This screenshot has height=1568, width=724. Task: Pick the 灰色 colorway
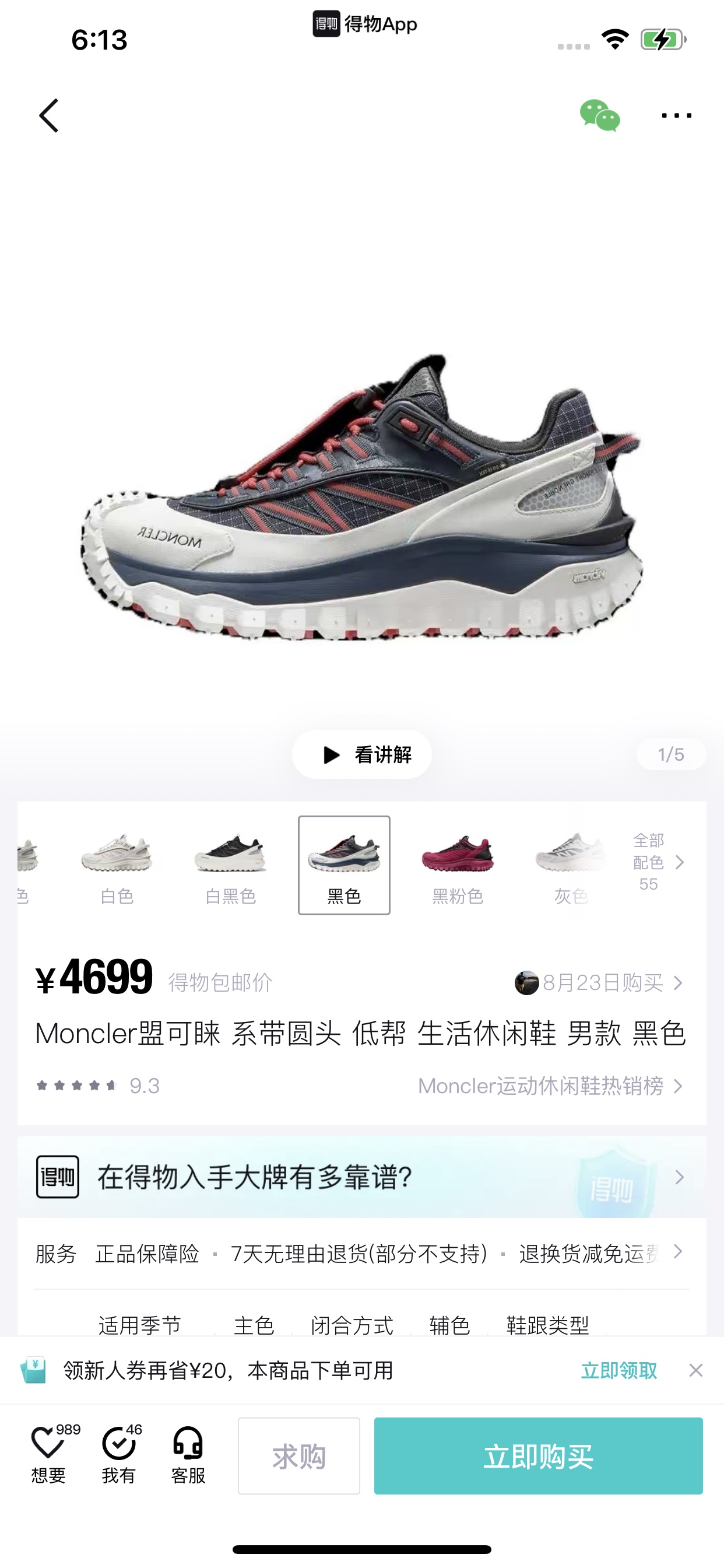point(571,866)
